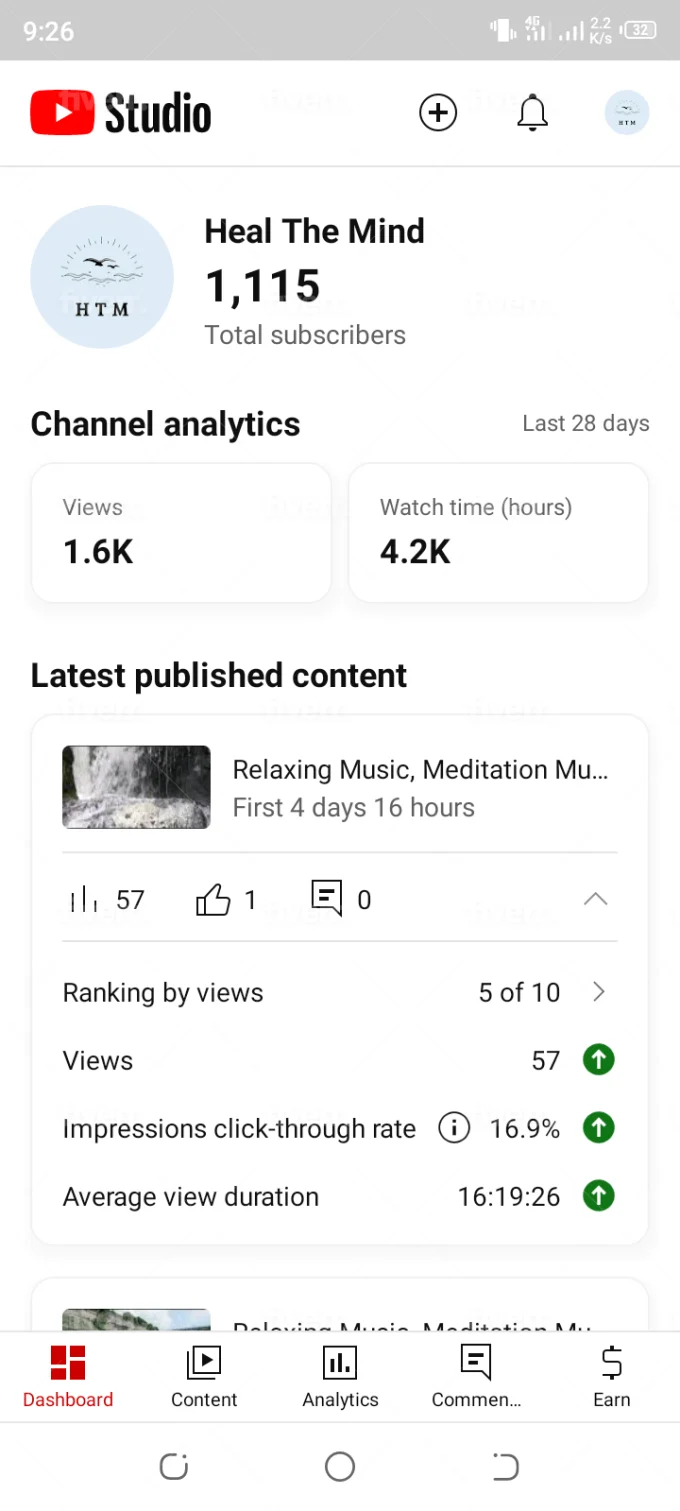Show impressions click-through rate info
This screenshot has width=680, height=1511.
click(x=454, y=1129)
